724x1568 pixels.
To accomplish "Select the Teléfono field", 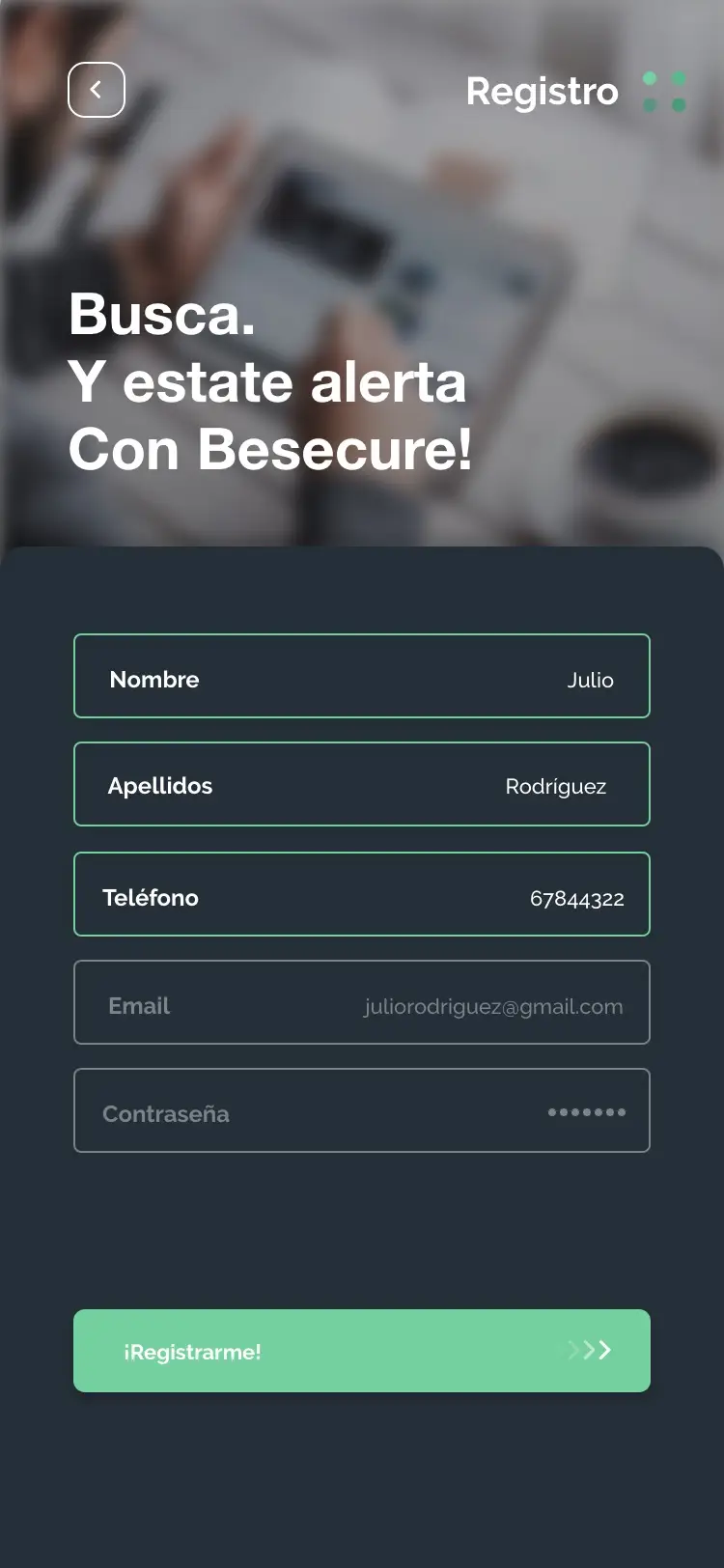I will [x=362, y=894].
